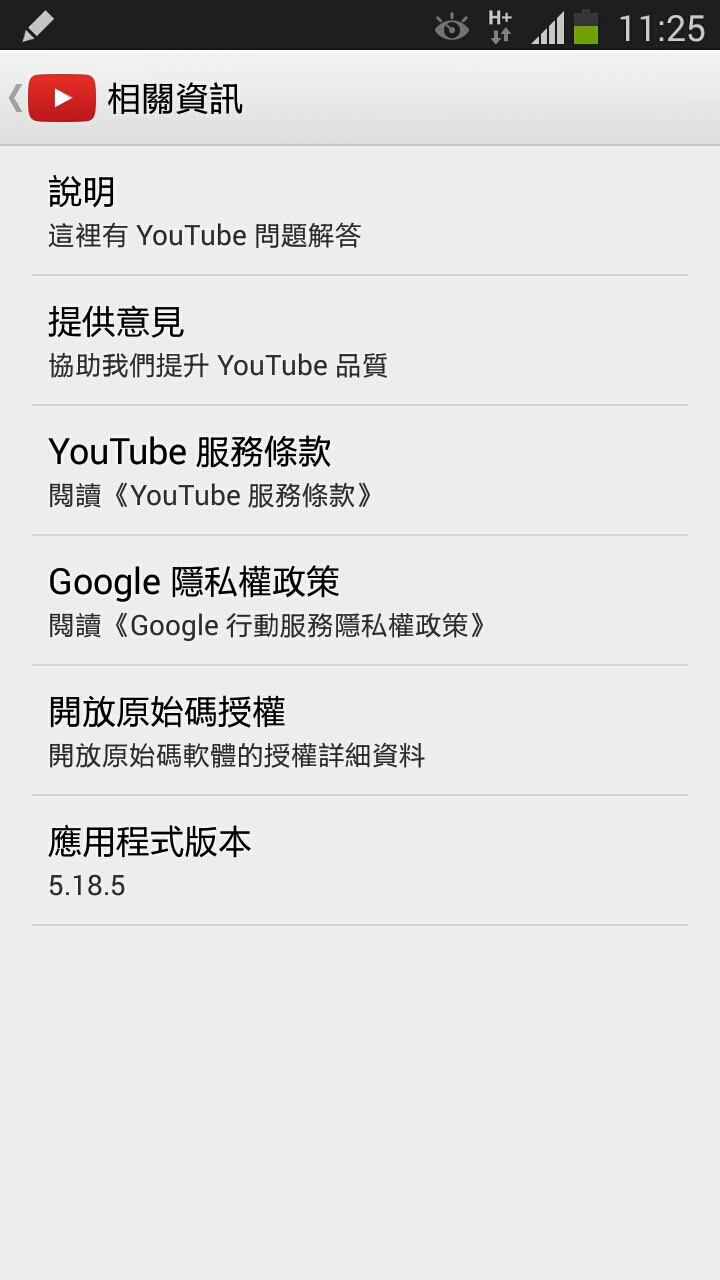Open 說明 help row
This screenshot has width=720, height=1280.
[x=360, y=211]
